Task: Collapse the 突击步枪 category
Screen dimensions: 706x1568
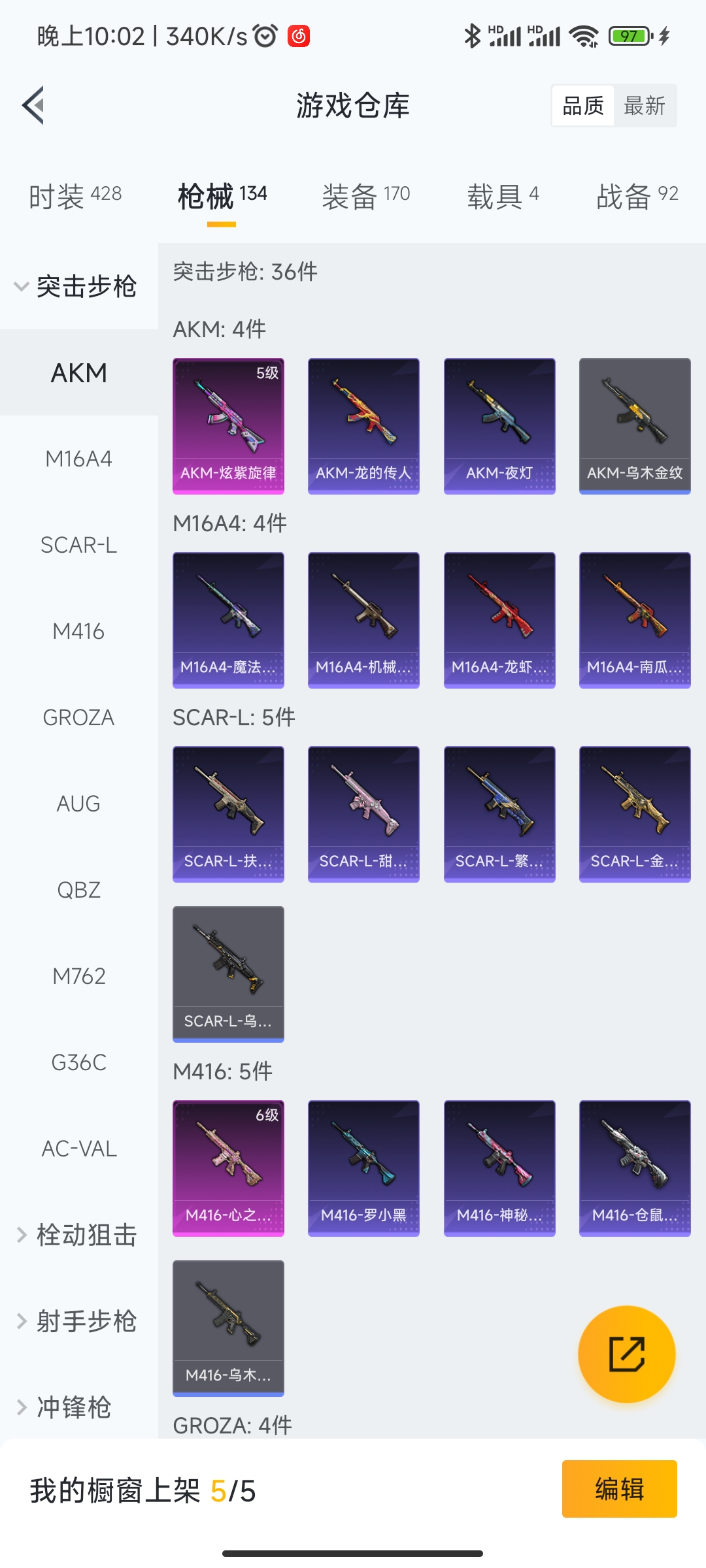Action: pyautogui.click(x=77, y=286)
